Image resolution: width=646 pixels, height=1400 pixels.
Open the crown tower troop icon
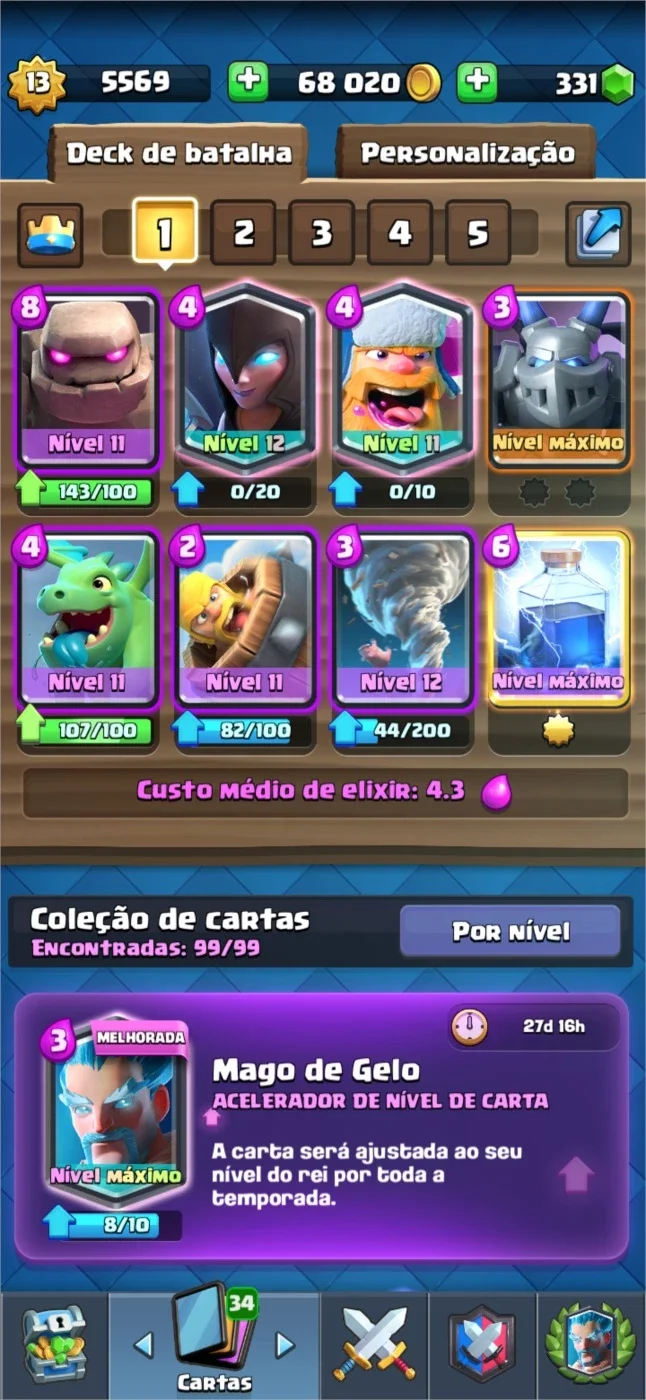tap(51, 234)
